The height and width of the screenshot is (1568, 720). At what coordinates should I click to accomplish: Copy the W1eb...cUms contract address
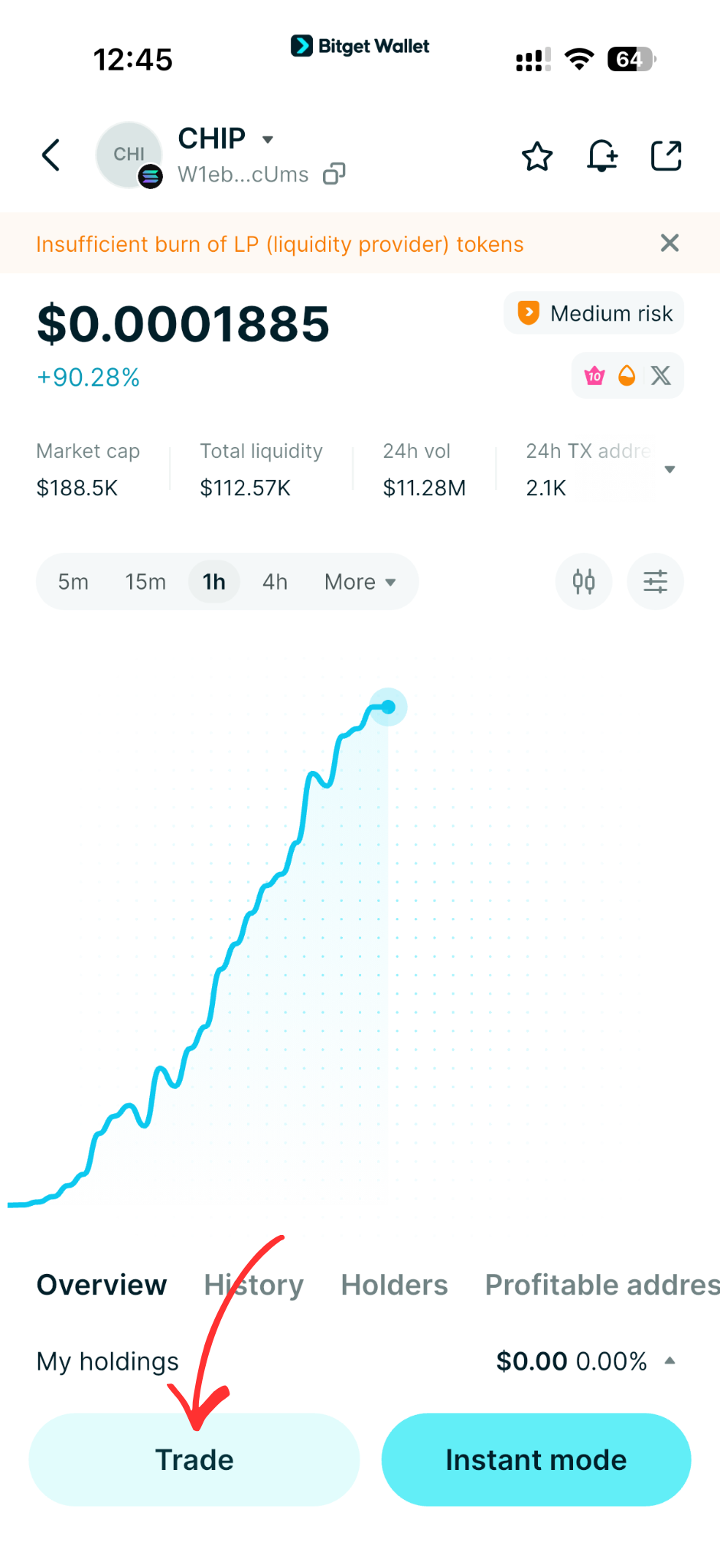333,174
